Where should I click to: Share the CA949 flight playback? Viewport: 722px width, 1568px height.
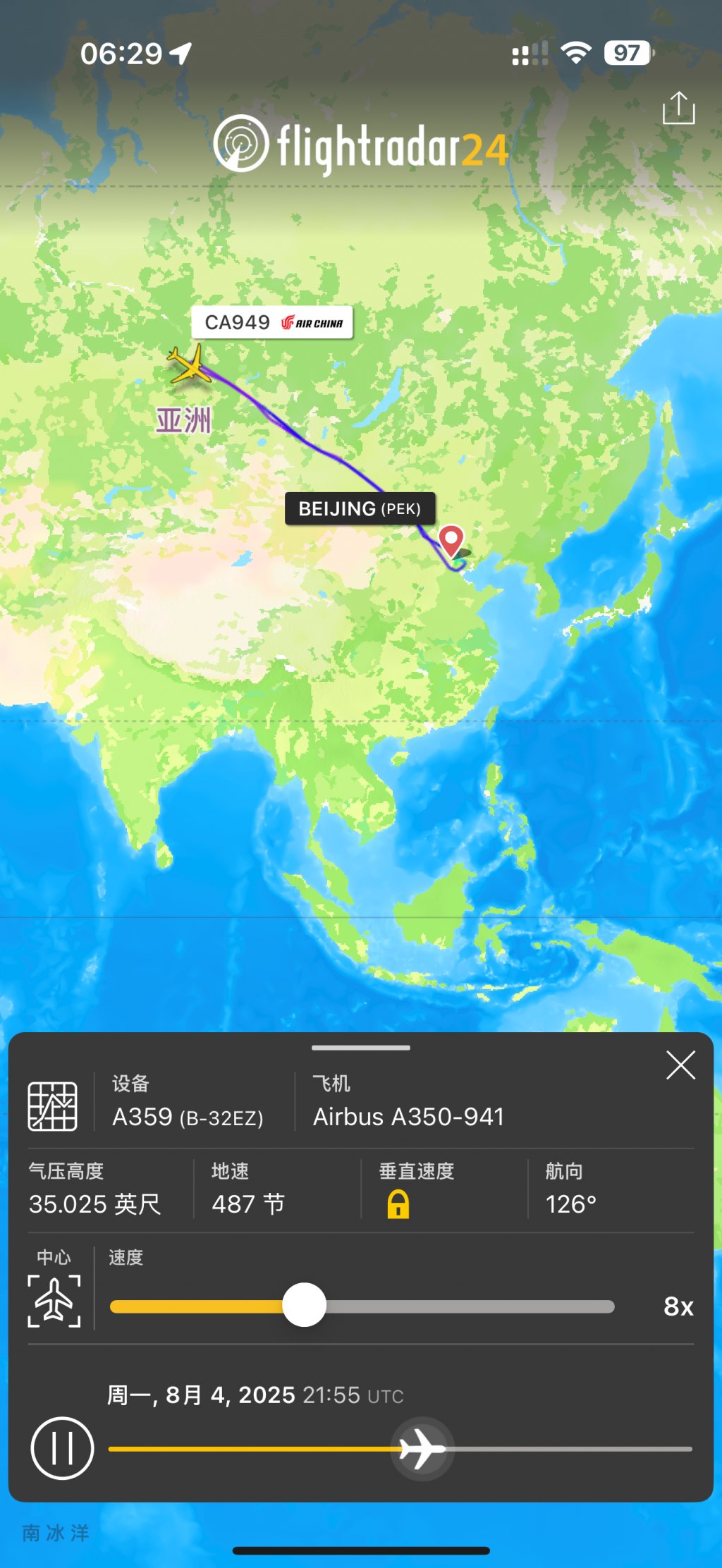678,108
